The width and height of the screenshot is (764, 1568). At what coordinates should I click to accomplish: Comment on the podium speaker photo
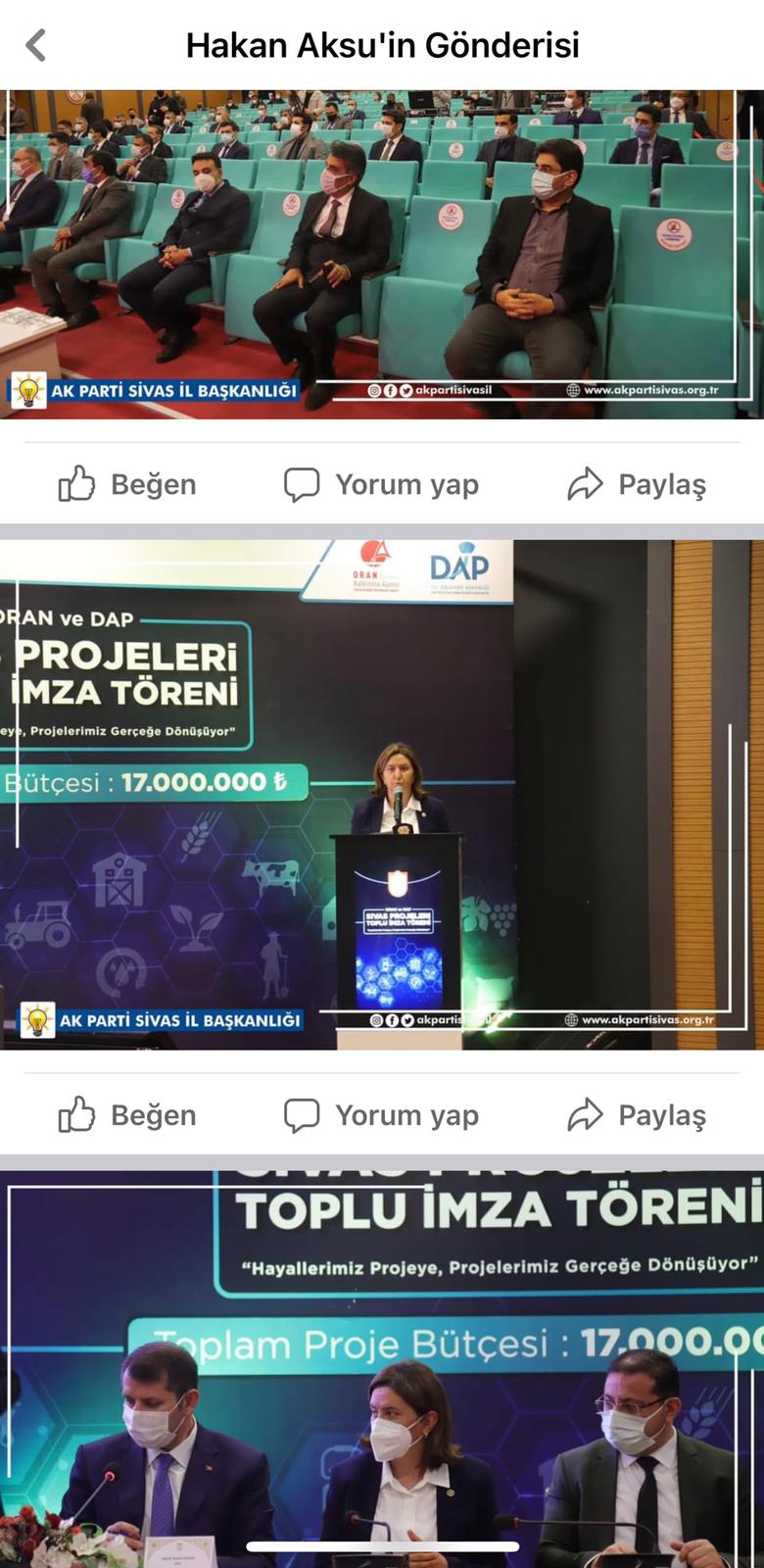click(382, 1115)
